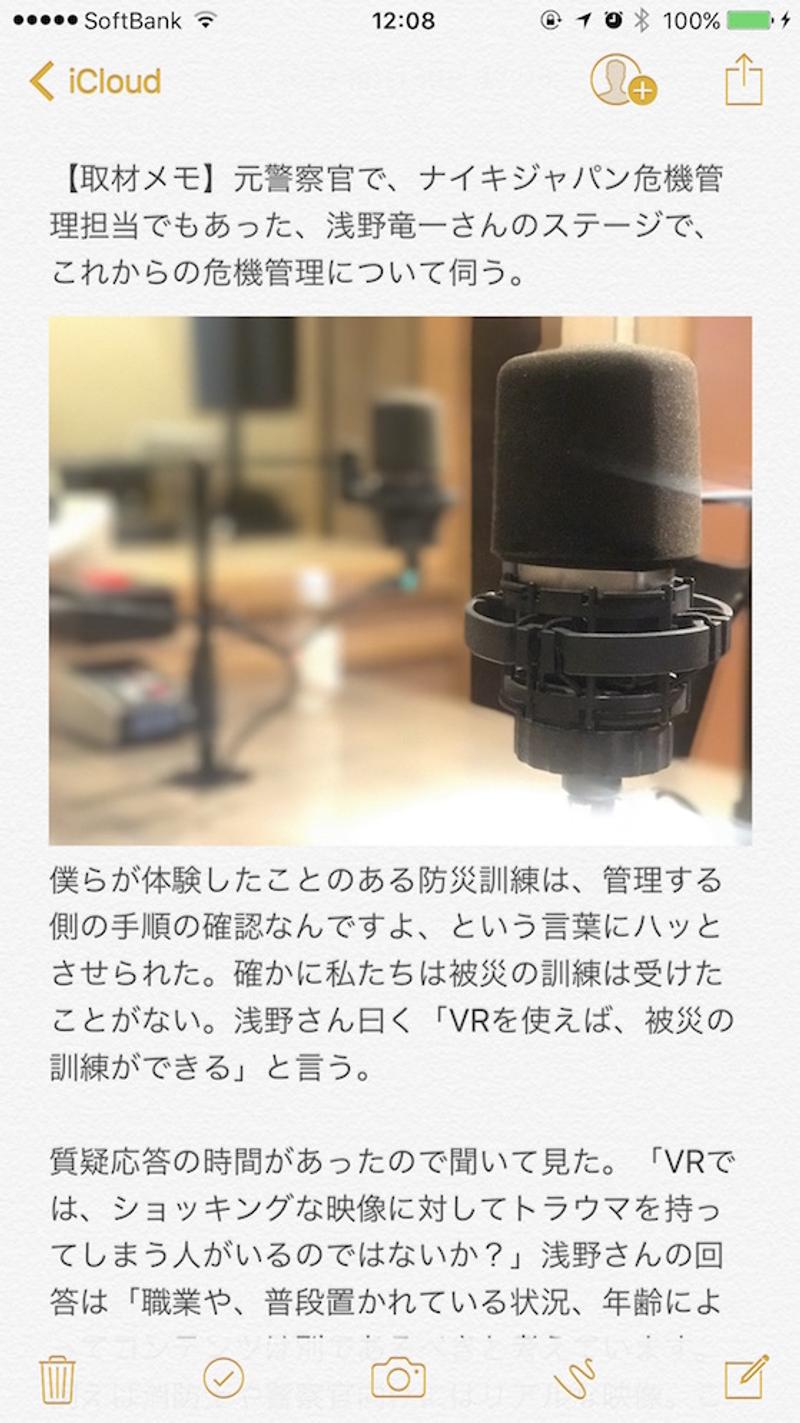
Task: Delete this note with the trash icon
Action: (x=58, y=1378)
